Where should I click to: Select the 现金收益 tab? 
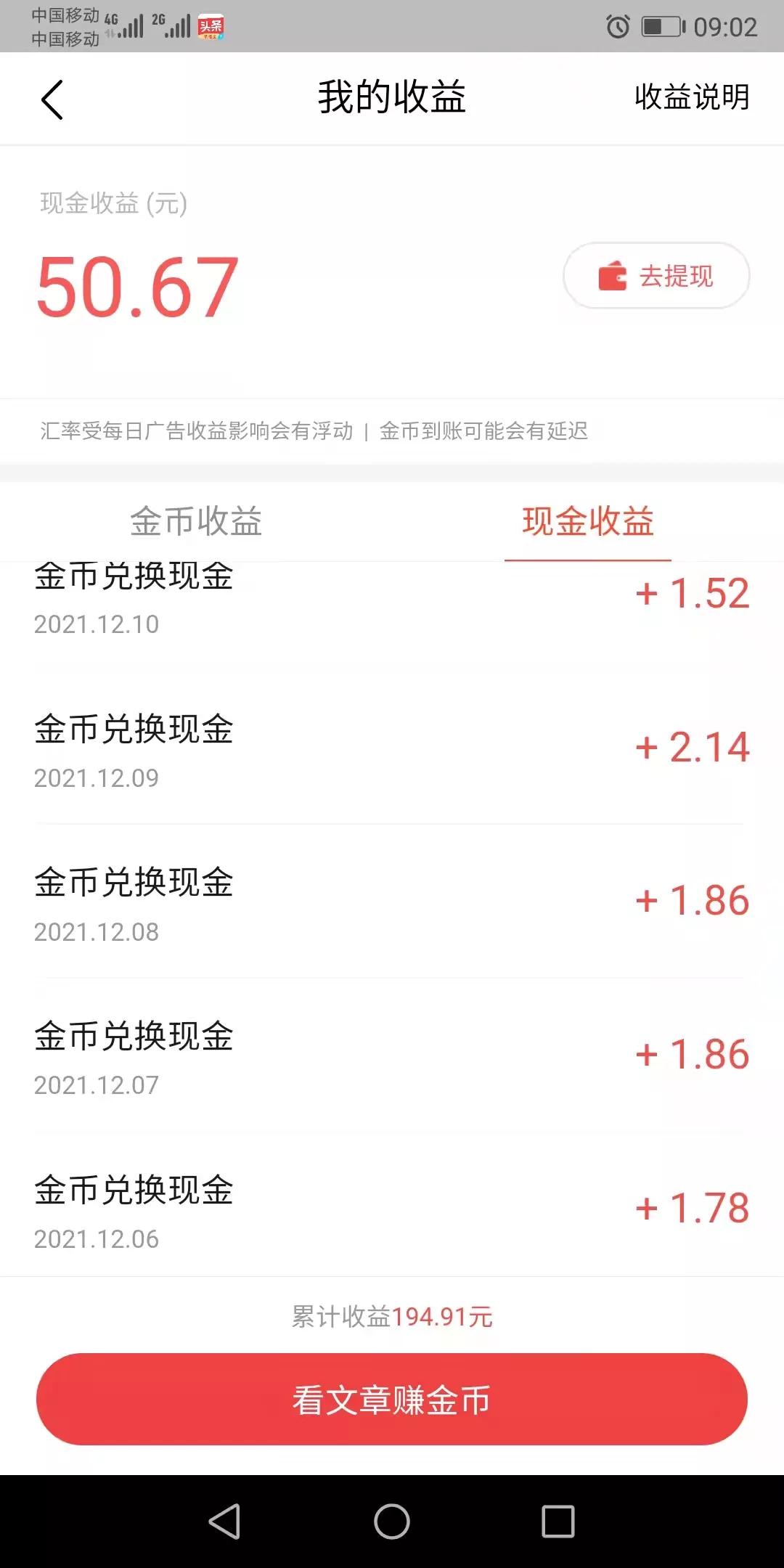[588, 521]
